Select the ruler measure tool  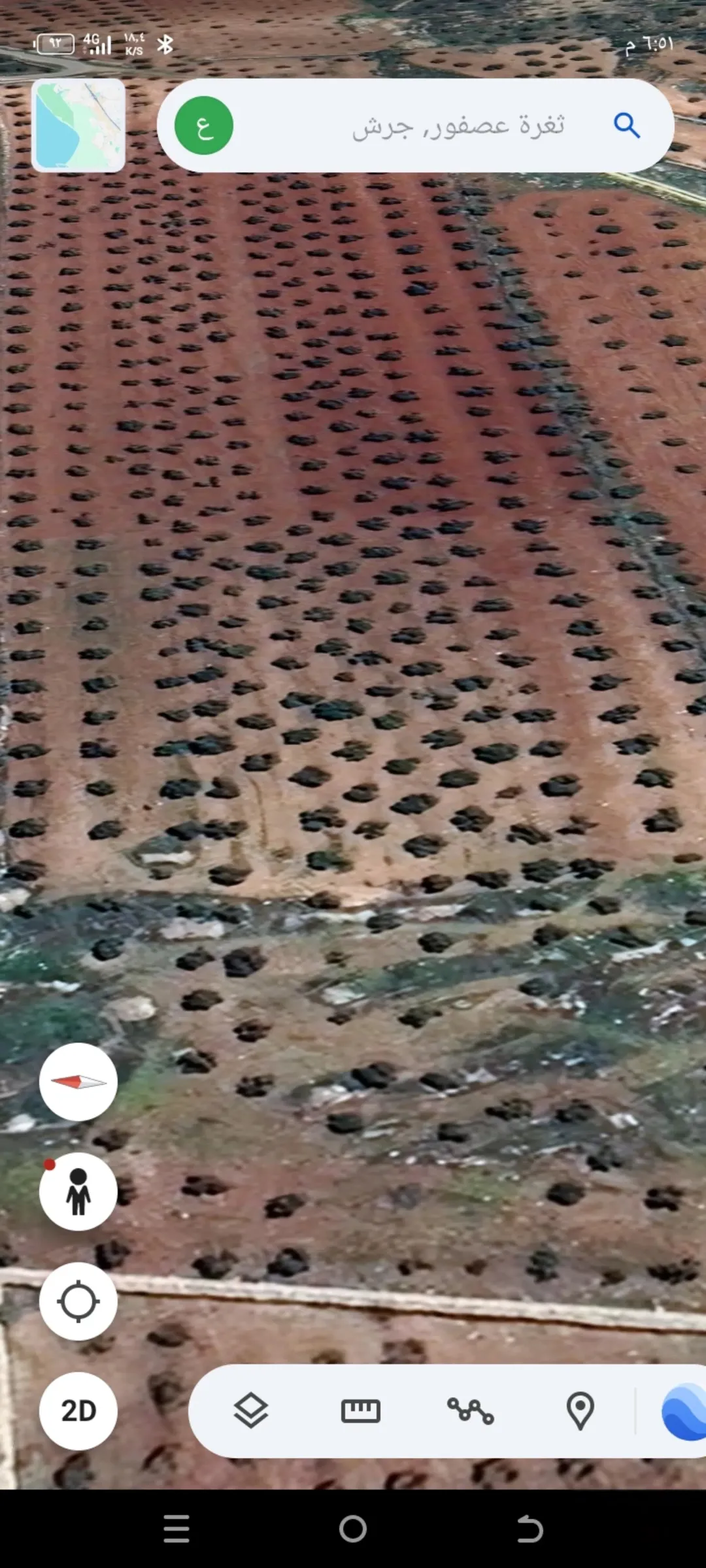click(361, 1411)
